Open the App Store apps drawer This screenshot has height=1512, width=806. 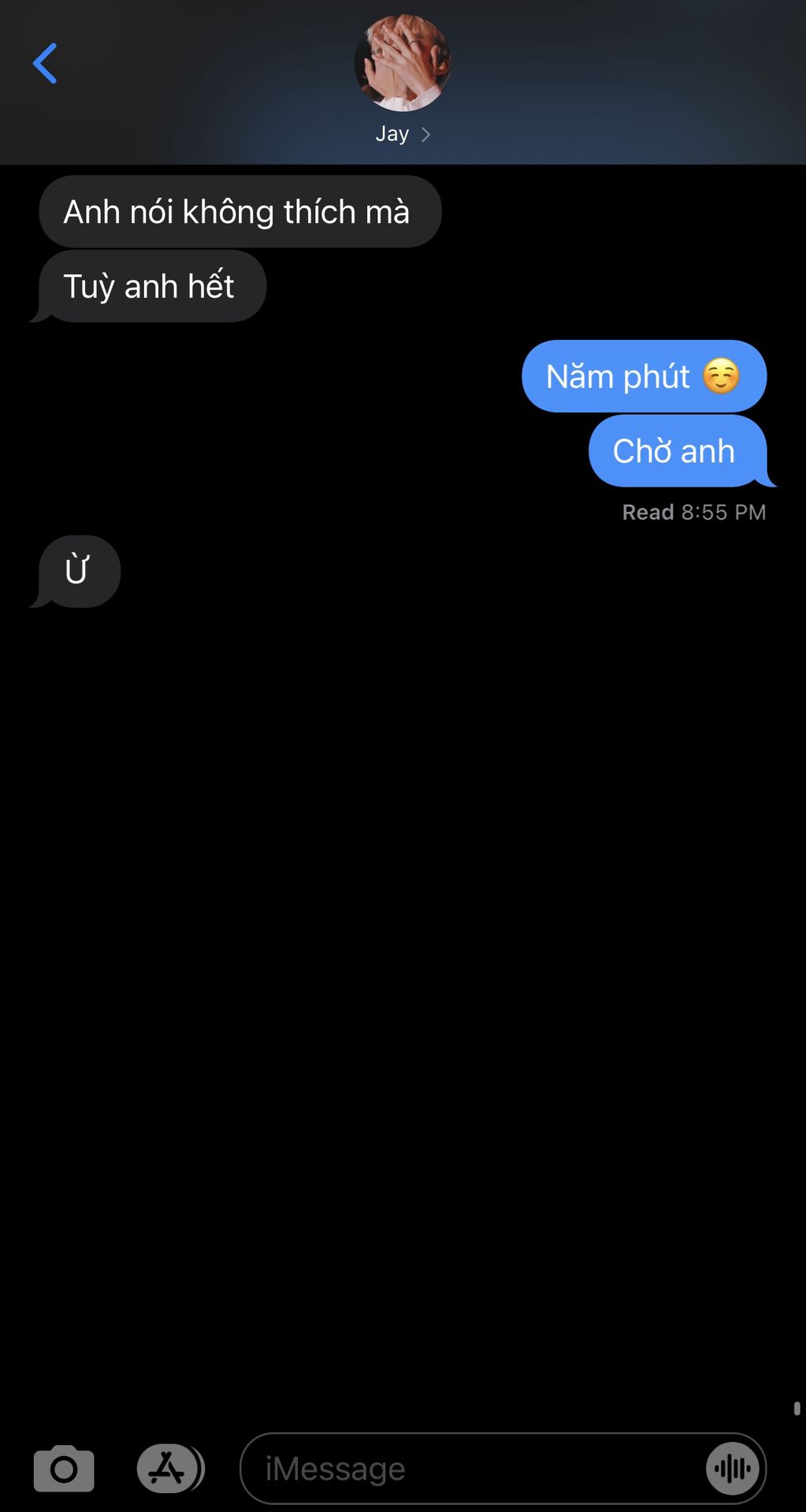click(x=169, y=1469)
